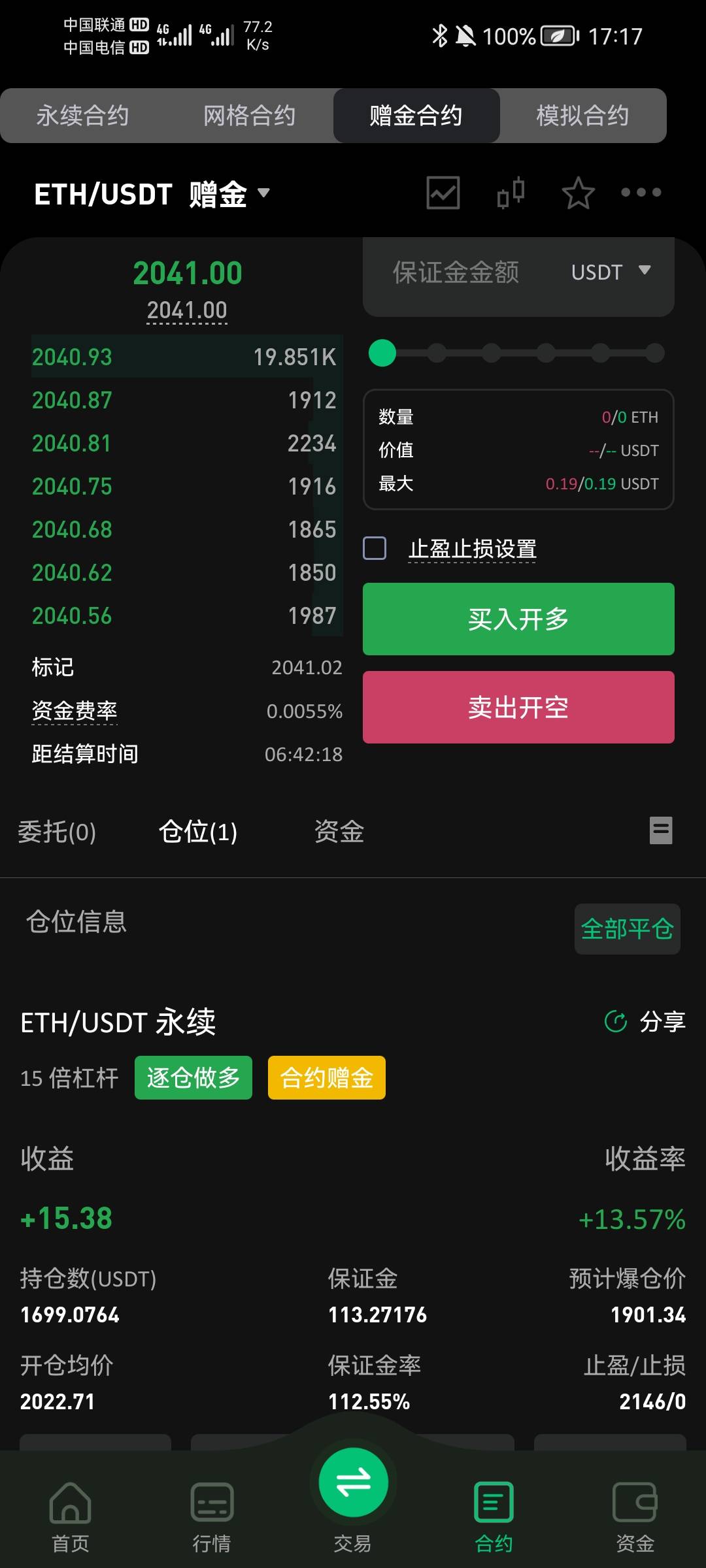Enable the 止盈止损设置 checkbox
This screenshot has height=1568, width=706.
pyautogui.click(x=375, y=548)
